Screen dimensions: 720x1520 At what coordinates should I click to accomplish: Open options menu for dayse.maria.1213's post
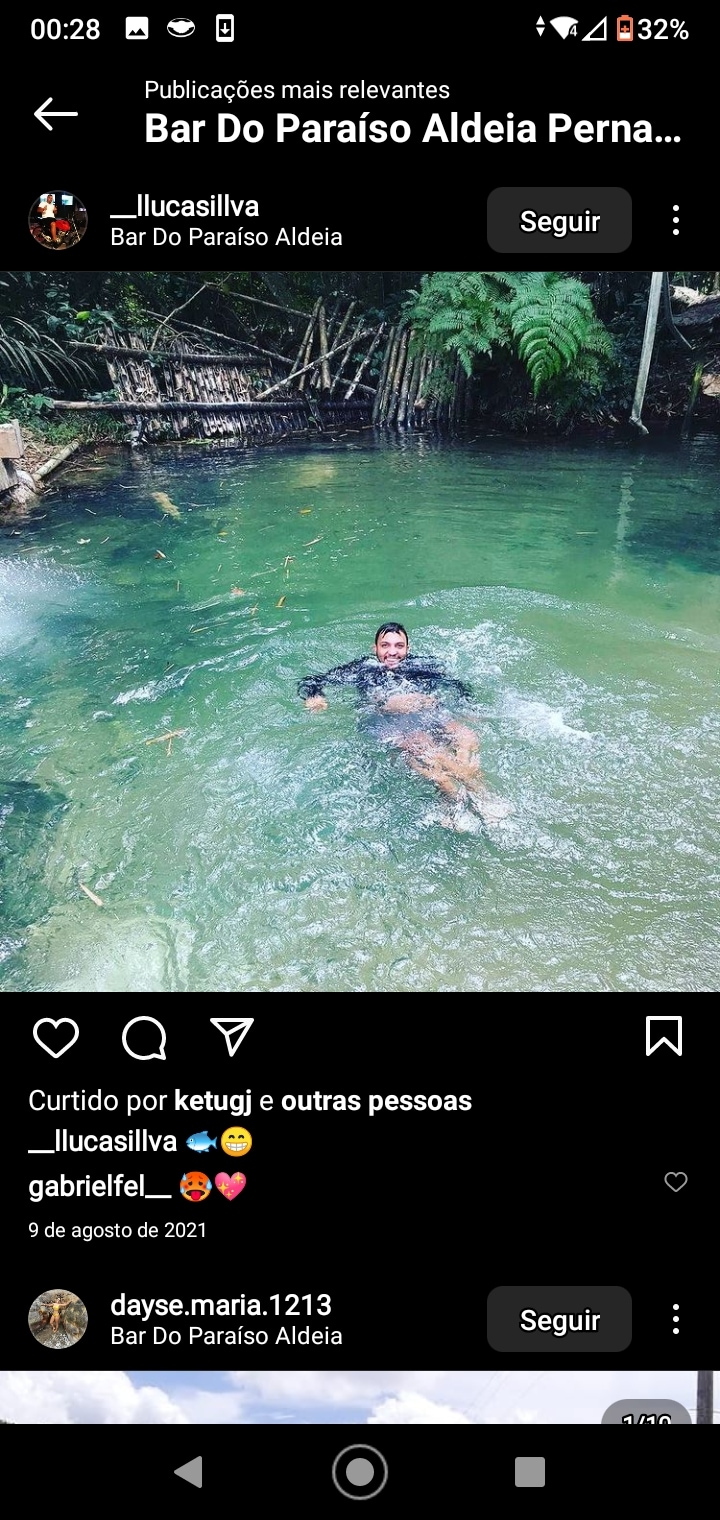(676, 1320)
